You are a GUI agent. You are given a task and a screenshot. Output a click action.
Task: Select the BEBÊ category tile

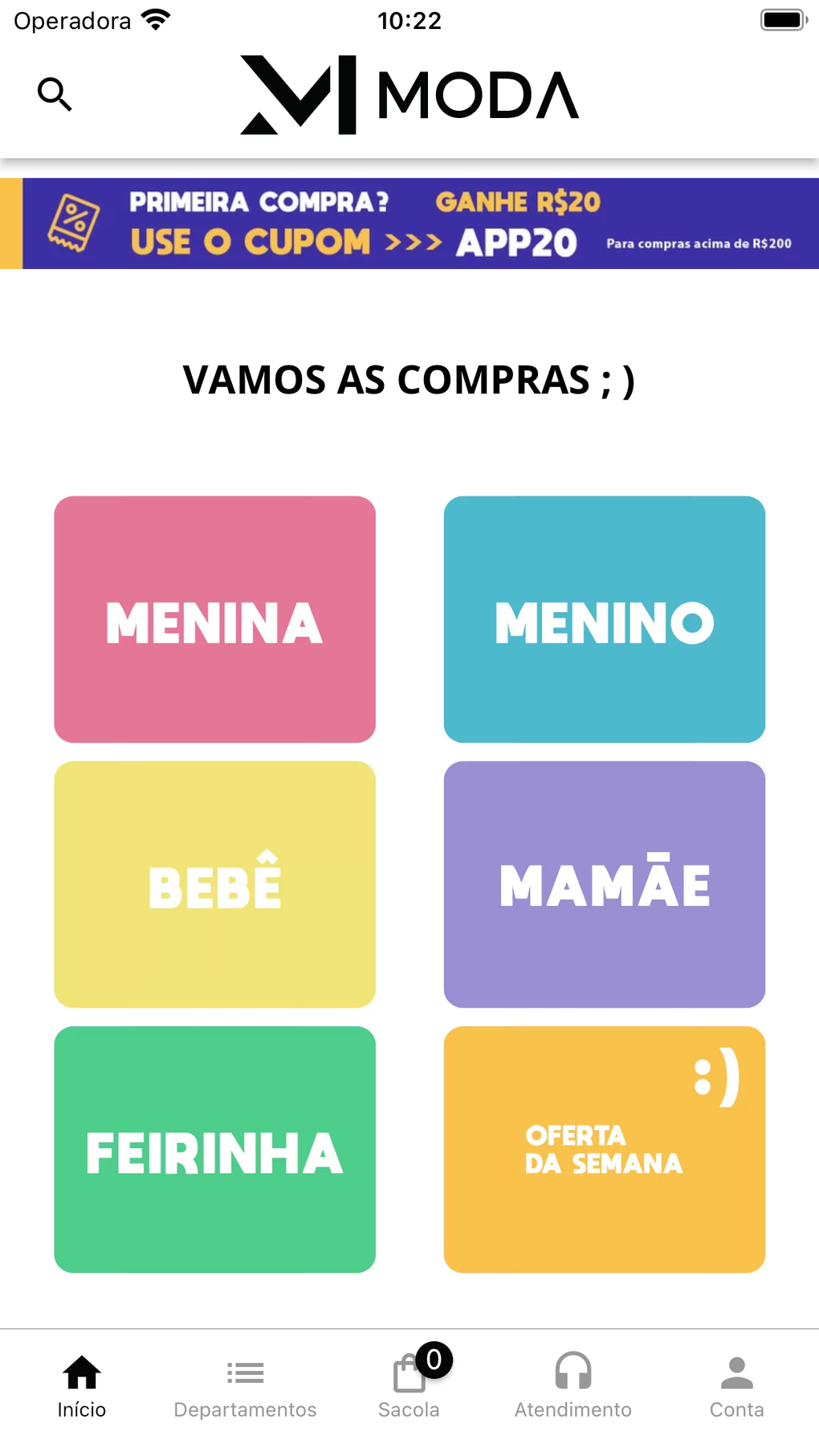coord(214,884)
